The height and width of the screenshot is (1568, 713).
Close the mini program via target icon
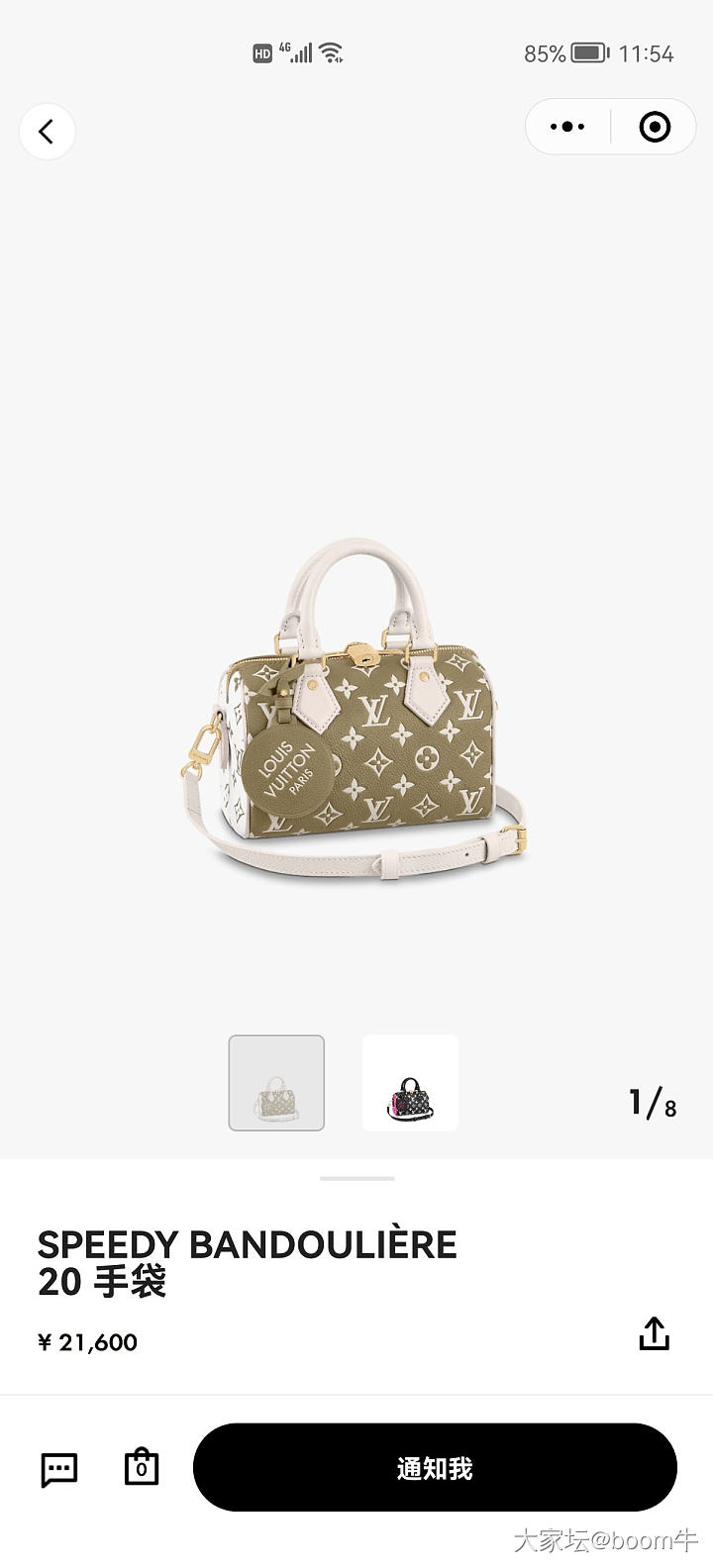click(x=655, y=127)
